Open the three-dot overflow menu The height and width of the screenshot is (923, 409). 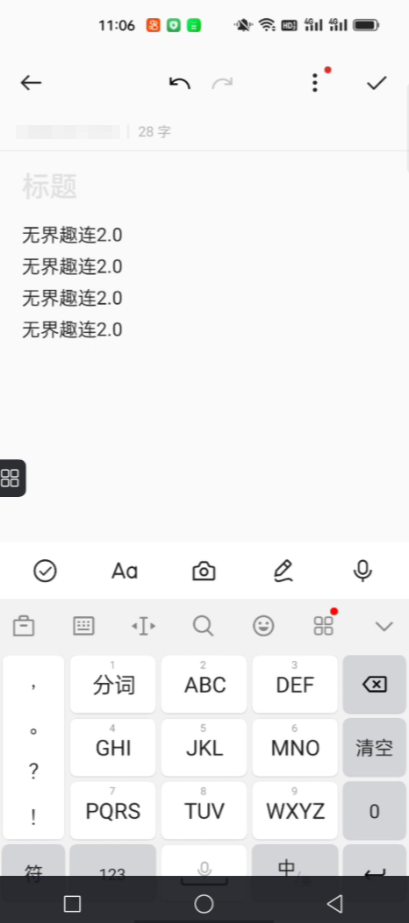315,83
